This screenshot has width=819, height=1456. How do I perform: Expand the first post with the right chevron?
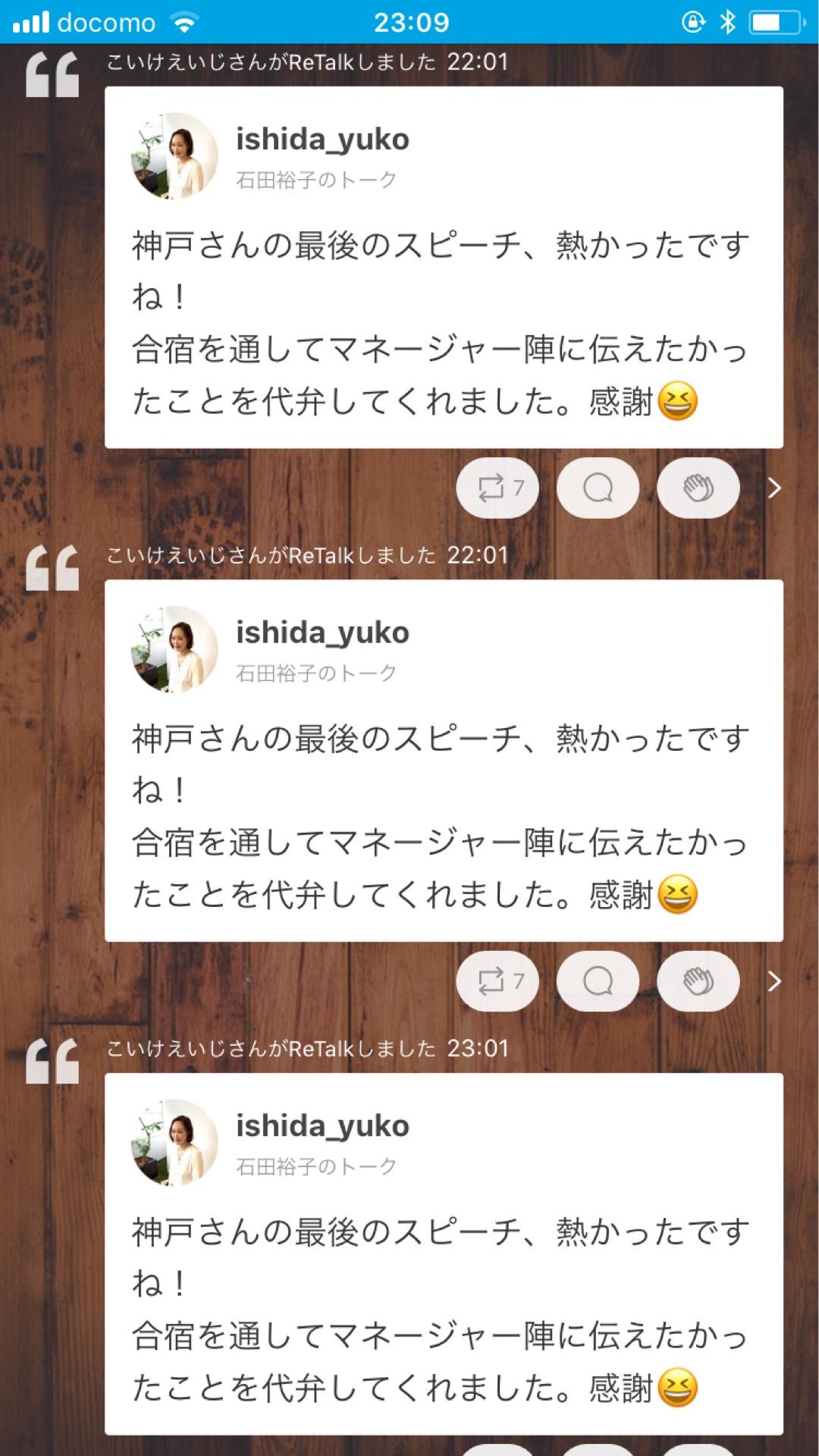[775, 488]
